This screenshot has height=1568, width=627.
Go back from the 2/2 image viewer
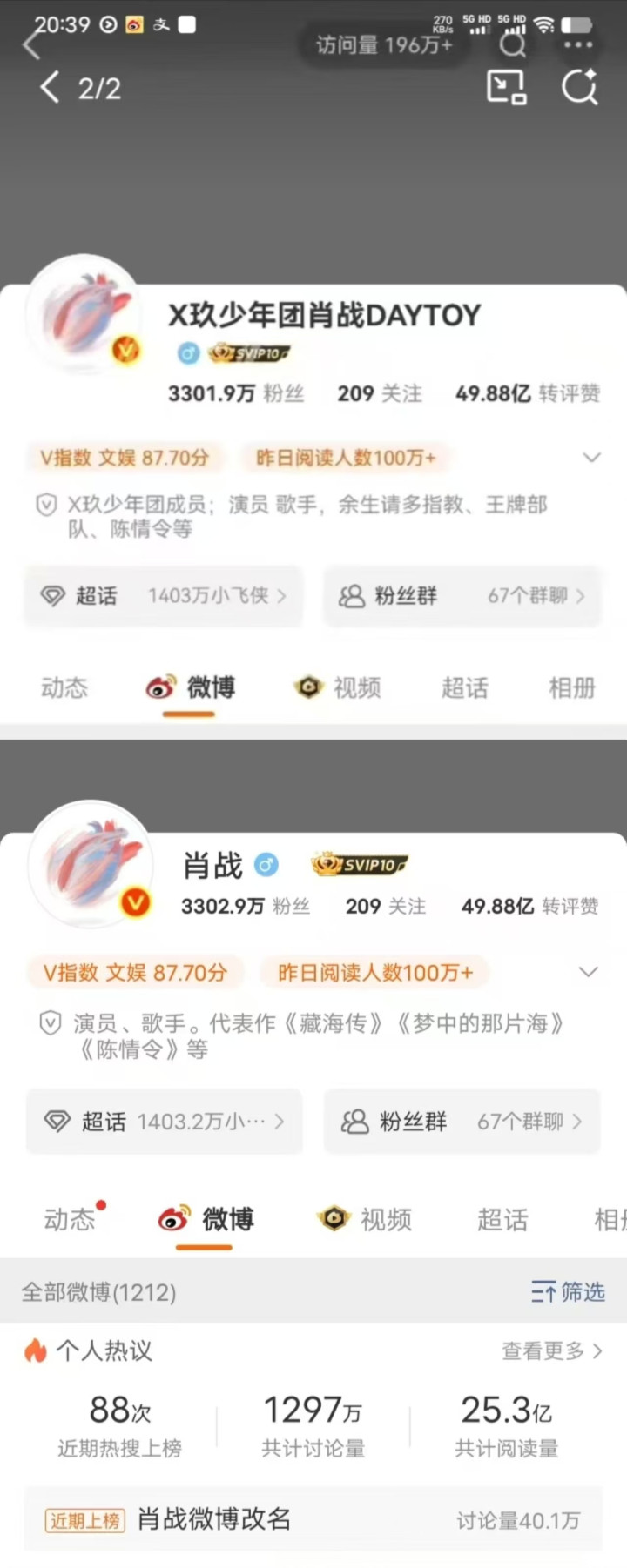point(50,88)
